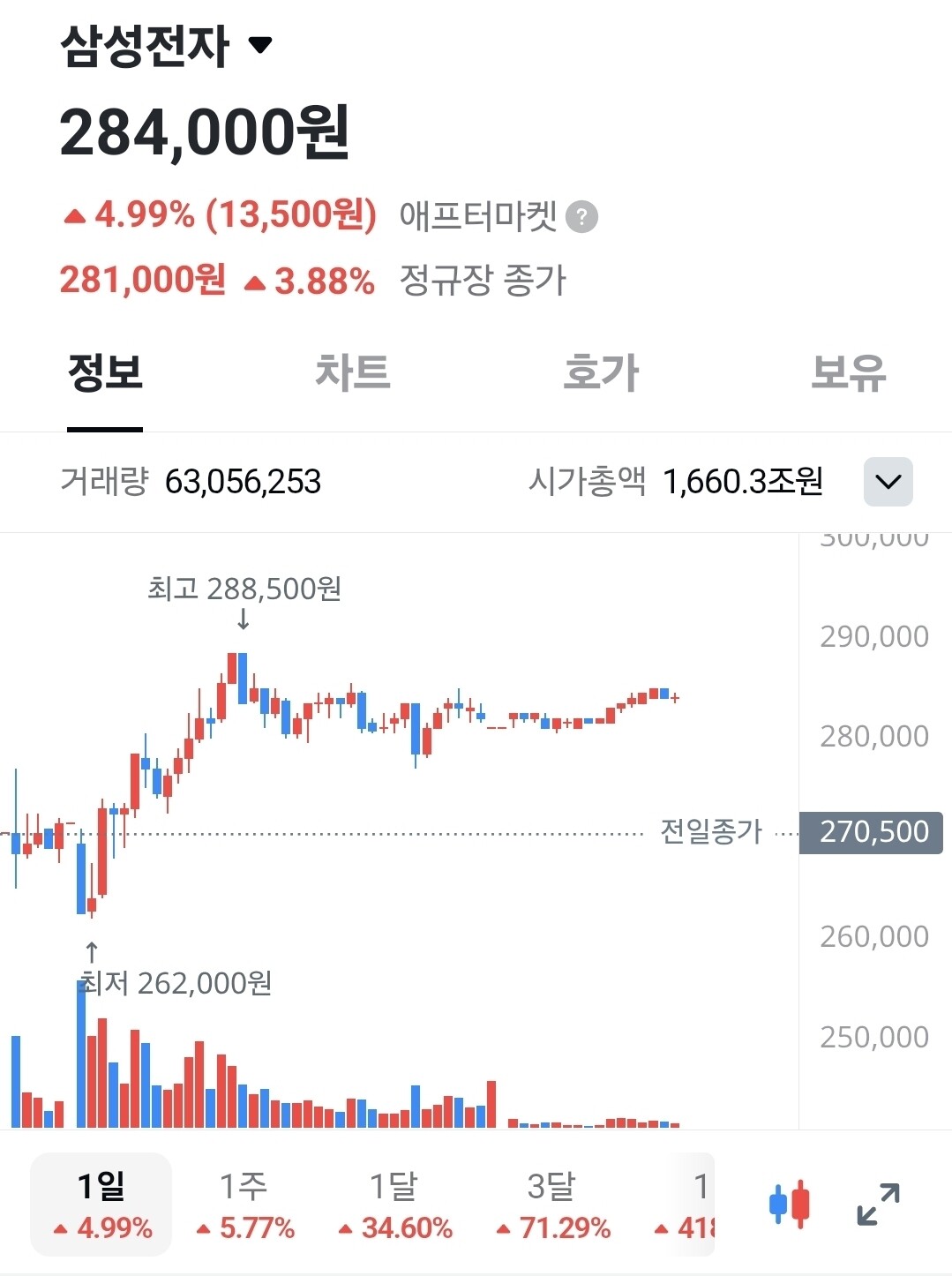Open the 보유 tab

pos(848,372)
